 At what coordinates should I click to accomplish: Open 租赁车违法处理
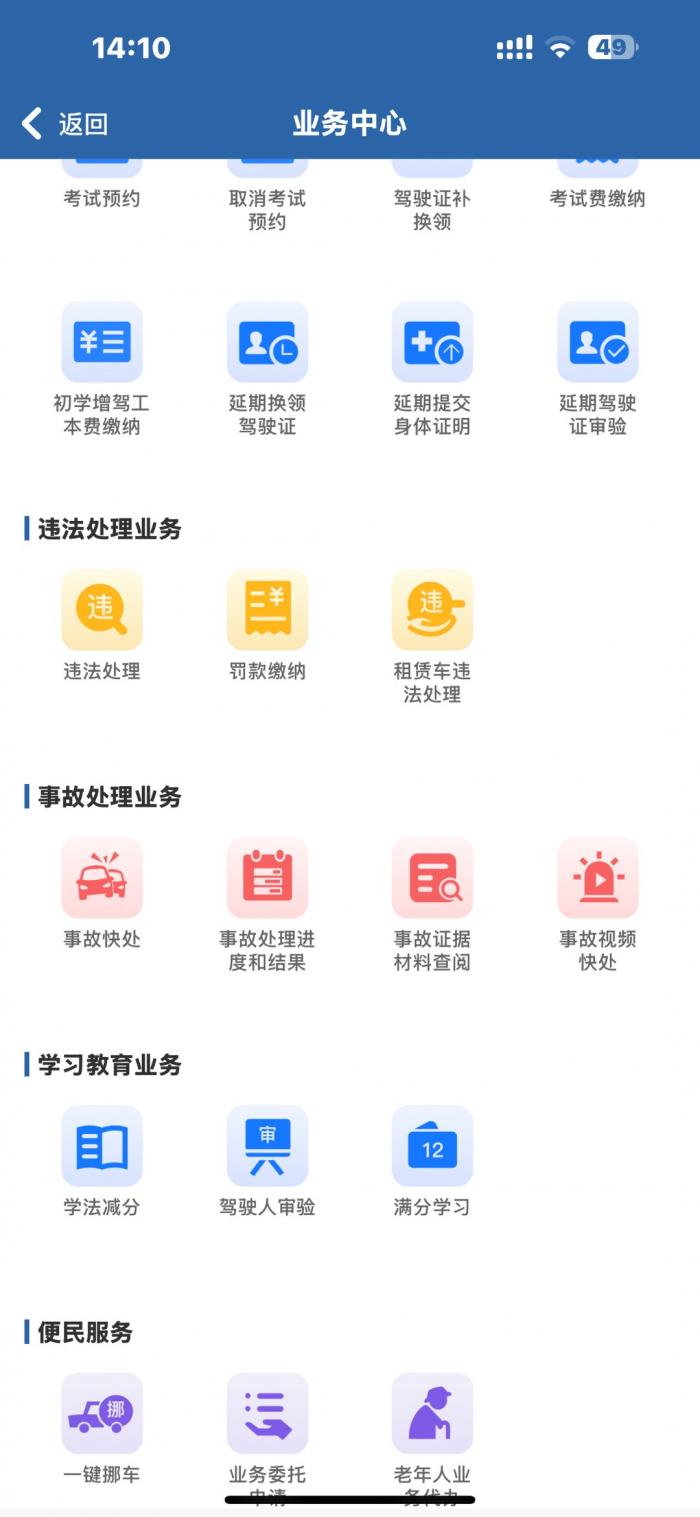pyautogui.click(x=432, y=637)
